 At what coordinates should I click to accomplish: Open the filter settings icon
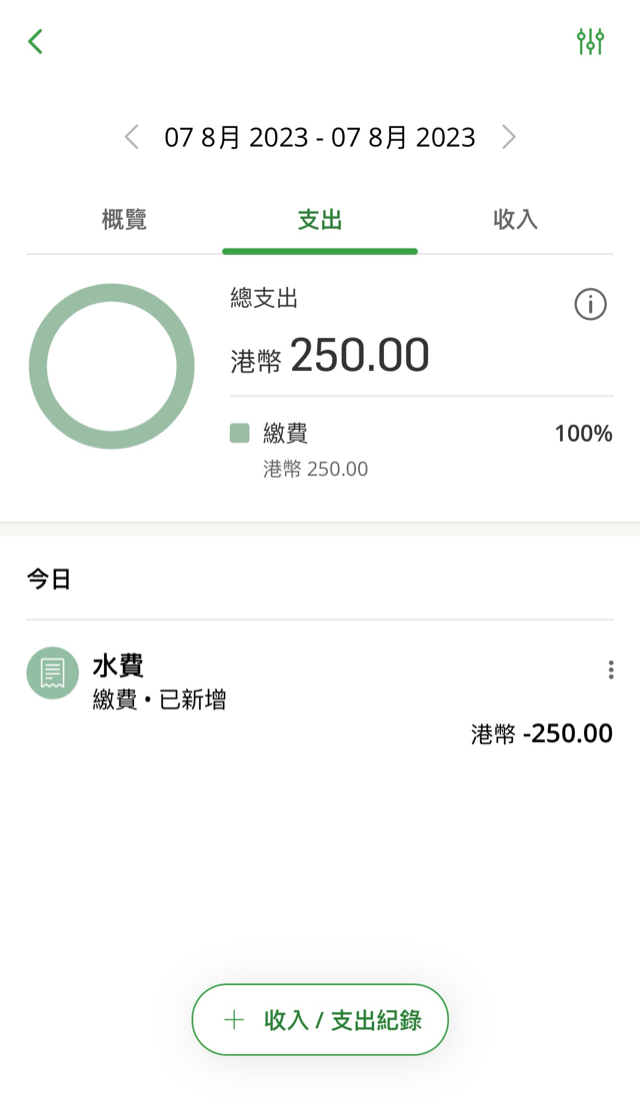coord(590,42)
